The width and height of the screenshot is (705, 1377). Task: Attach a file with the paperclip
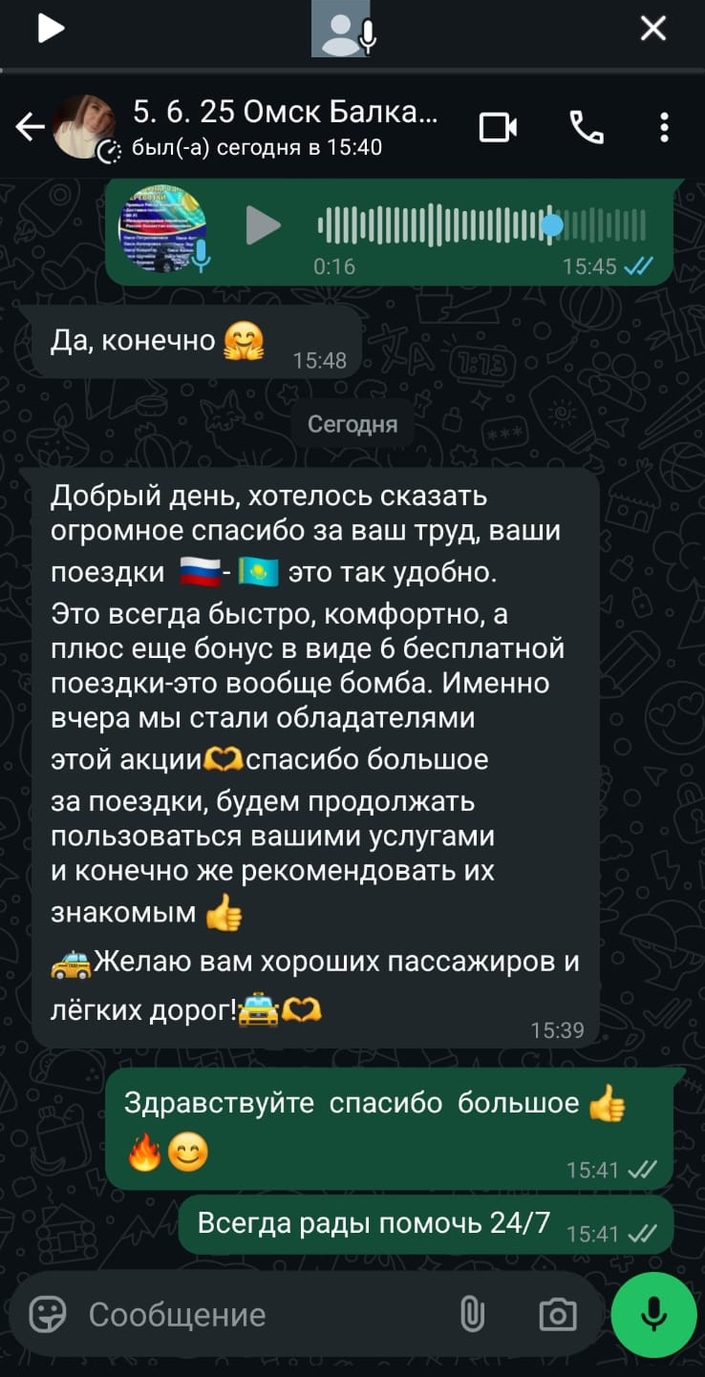(471, 1314)
